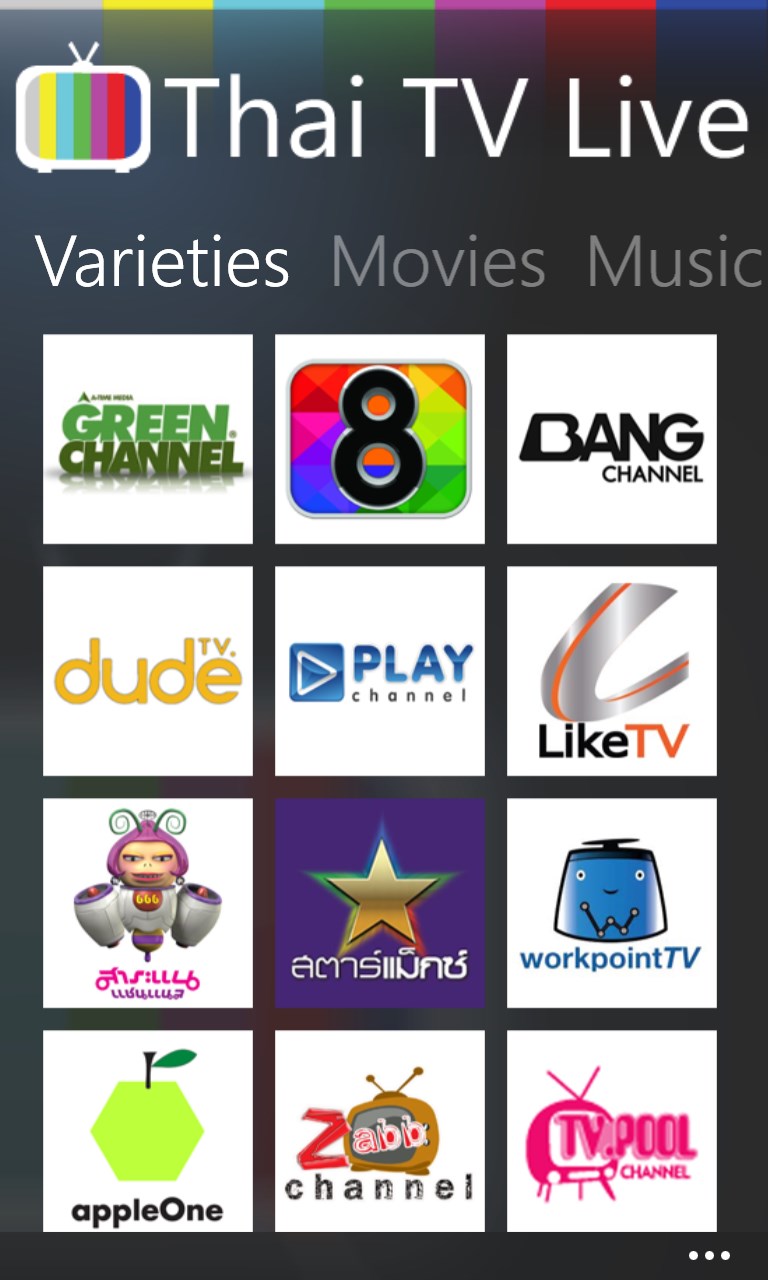Launch the dude TV channel
Screen dimensions: 768x1280
pyautogui.click(x=148, y=671)
